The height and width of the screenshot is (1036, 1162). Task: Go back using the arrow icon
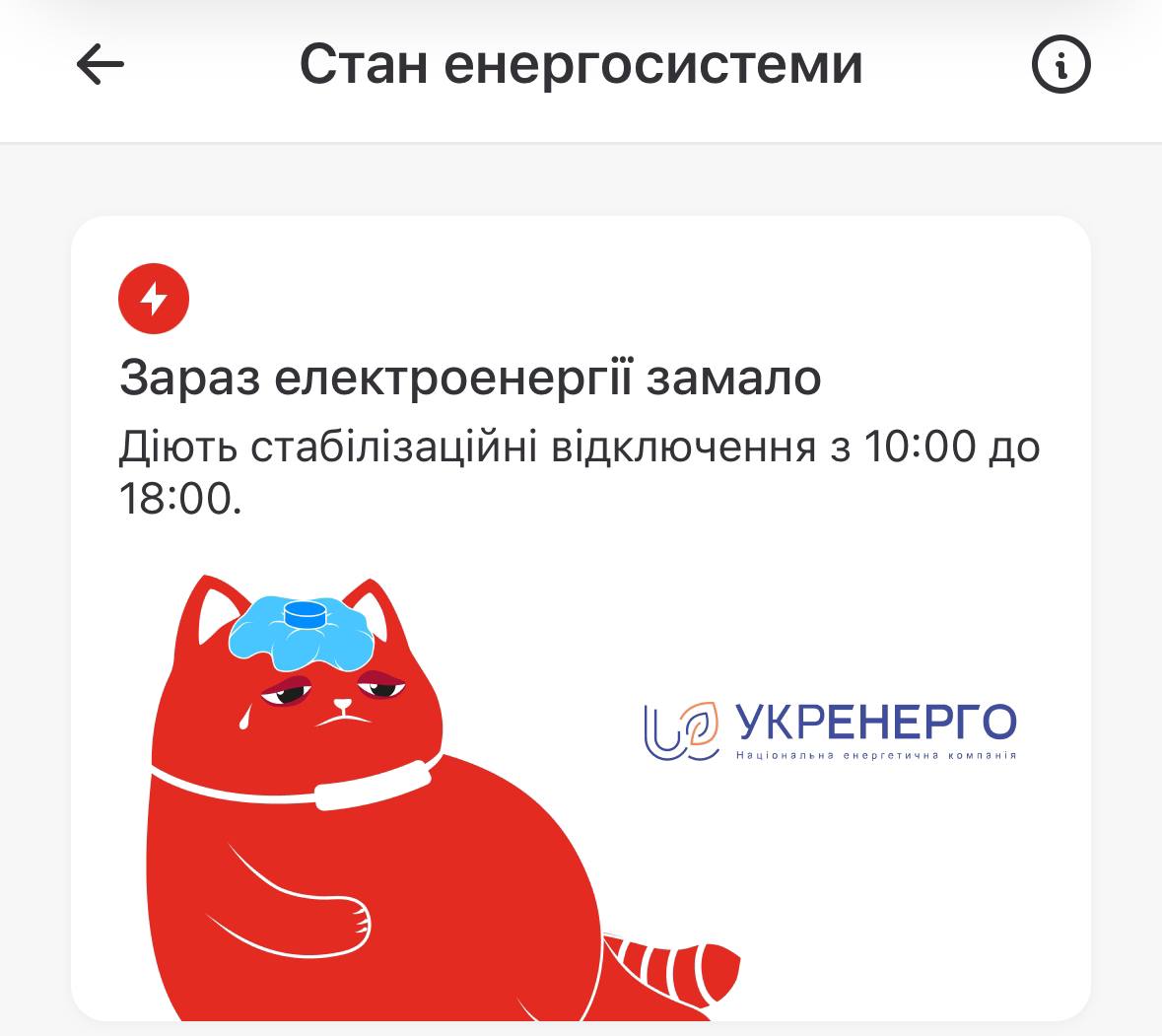(x=101, y=65)
